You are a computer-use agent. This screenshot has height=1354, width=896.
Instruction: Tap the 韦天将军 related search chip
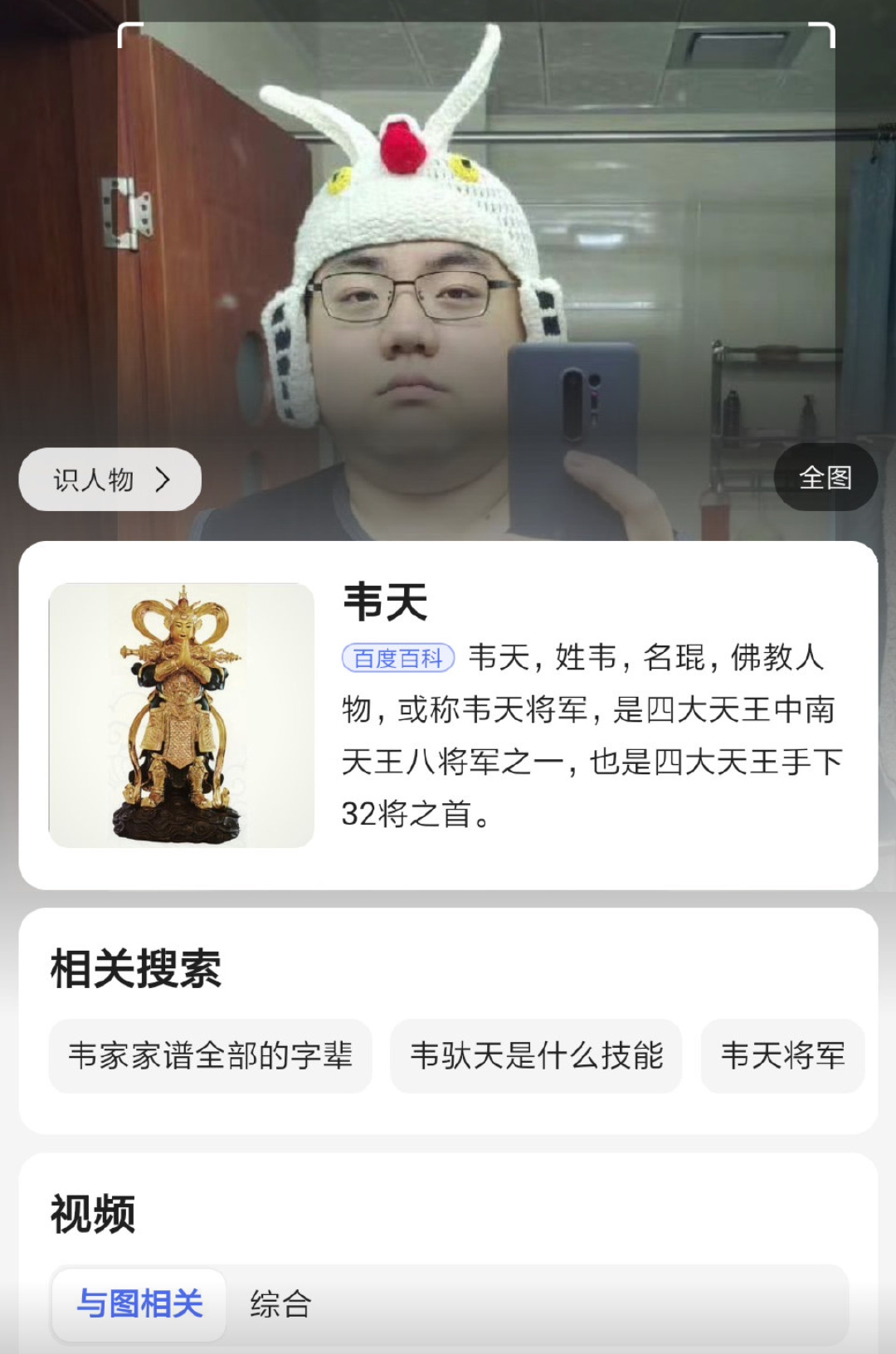[782, 1055]
